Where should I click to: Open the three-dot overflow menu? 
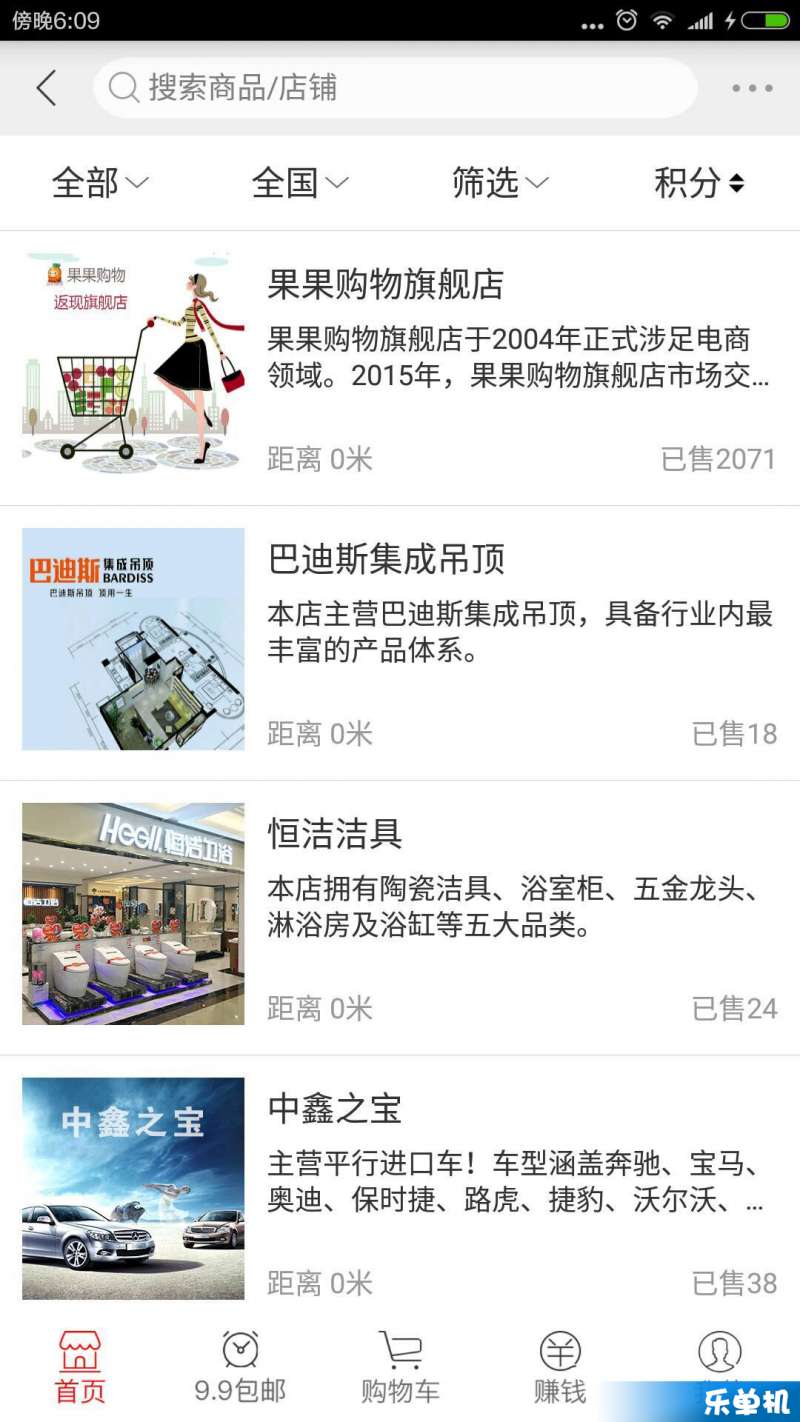point(752,88)
